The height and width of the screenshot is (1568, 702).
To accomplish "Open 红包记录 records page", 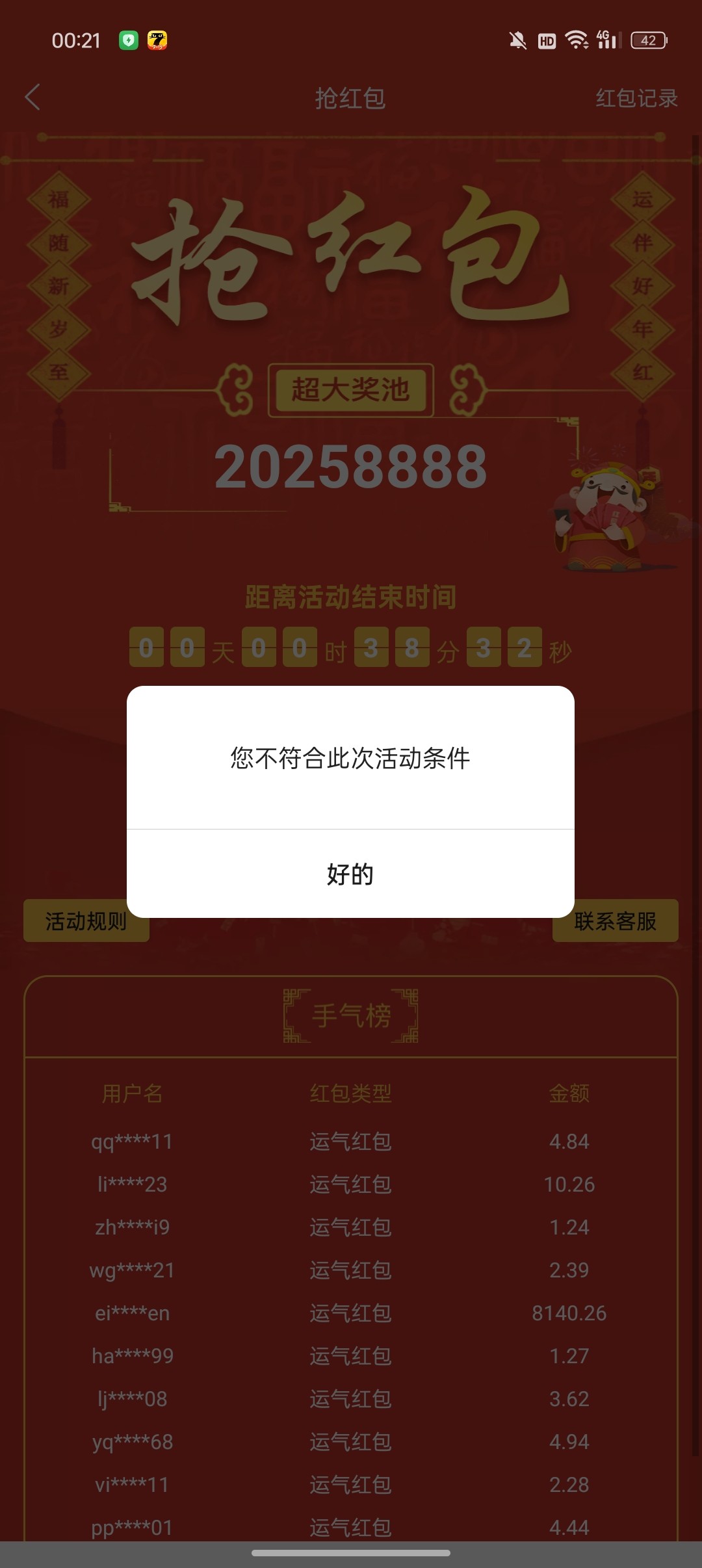I will point(636,98).
